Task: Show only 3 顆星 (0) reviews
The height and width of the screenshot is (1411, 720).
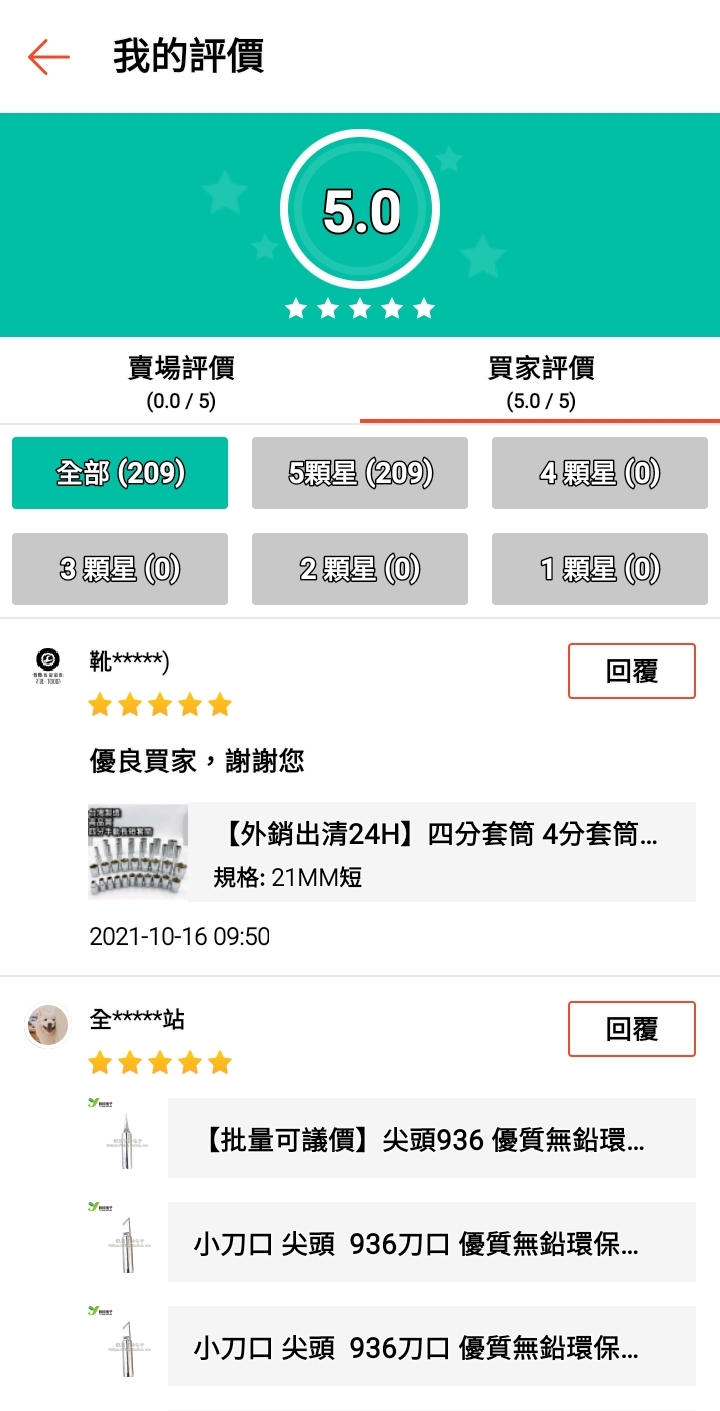Action: (120, 569)
